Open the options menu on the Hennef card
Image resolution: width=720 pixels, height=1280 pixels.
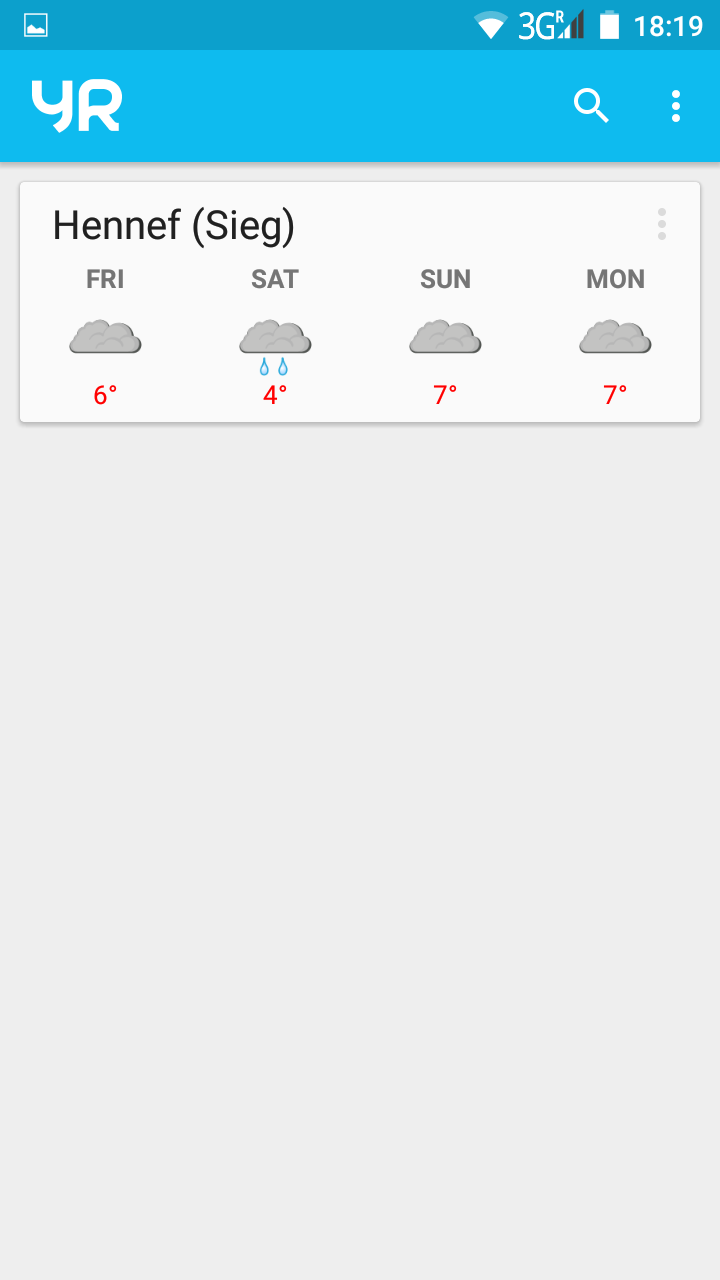click(662, 224)
